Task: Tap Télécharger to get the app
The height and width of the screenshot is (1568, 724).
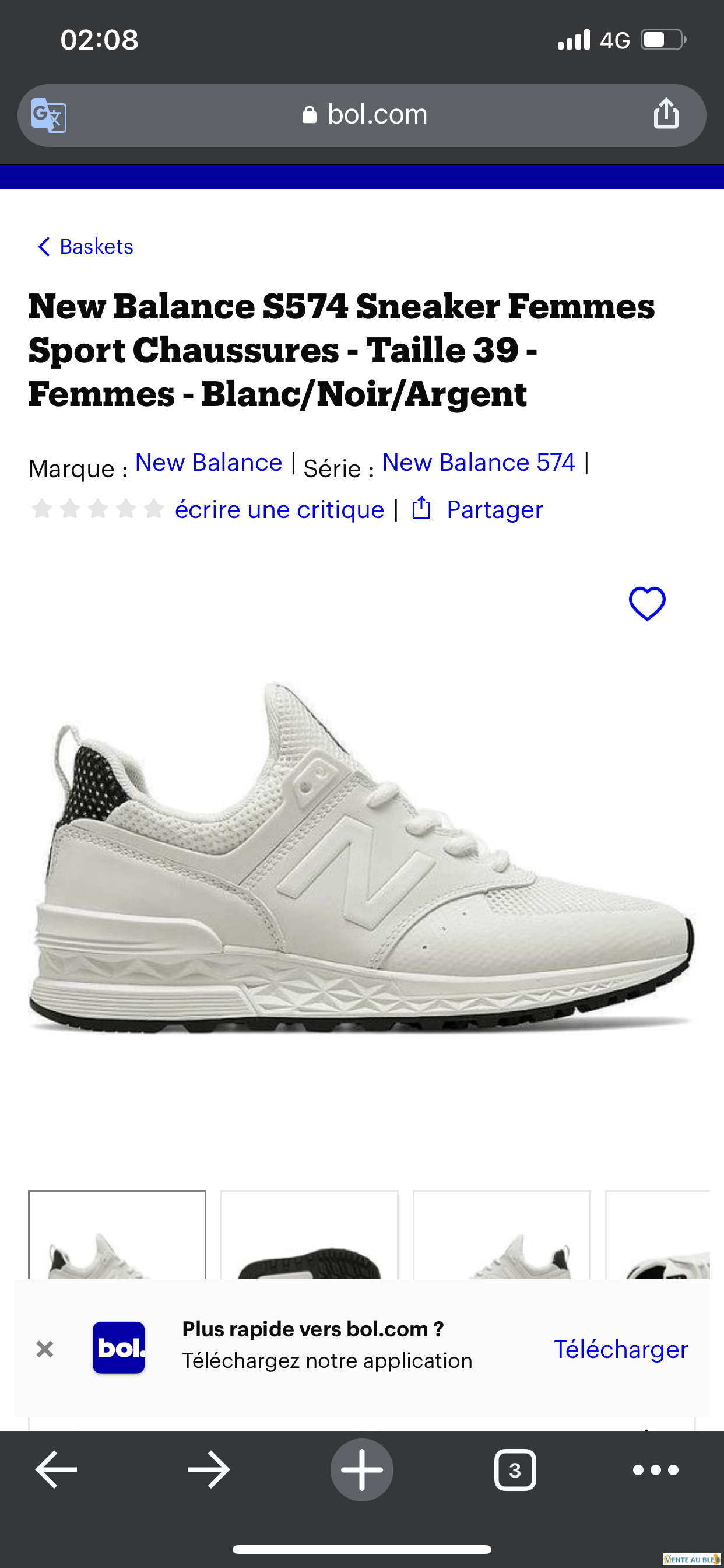Action: [x=621, y=1349]
